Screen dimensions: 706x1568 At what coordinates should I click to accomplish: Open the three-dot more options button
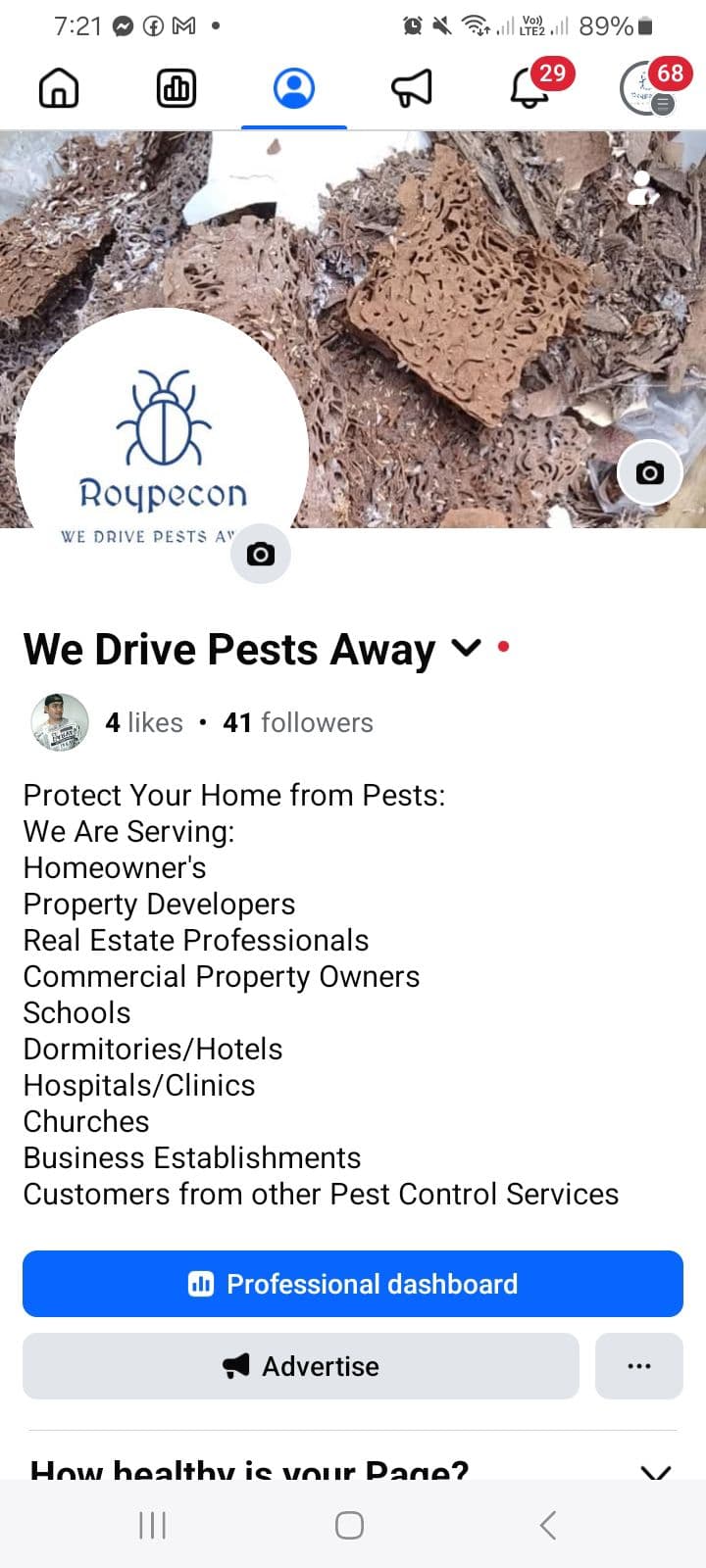click(639, 1366)
